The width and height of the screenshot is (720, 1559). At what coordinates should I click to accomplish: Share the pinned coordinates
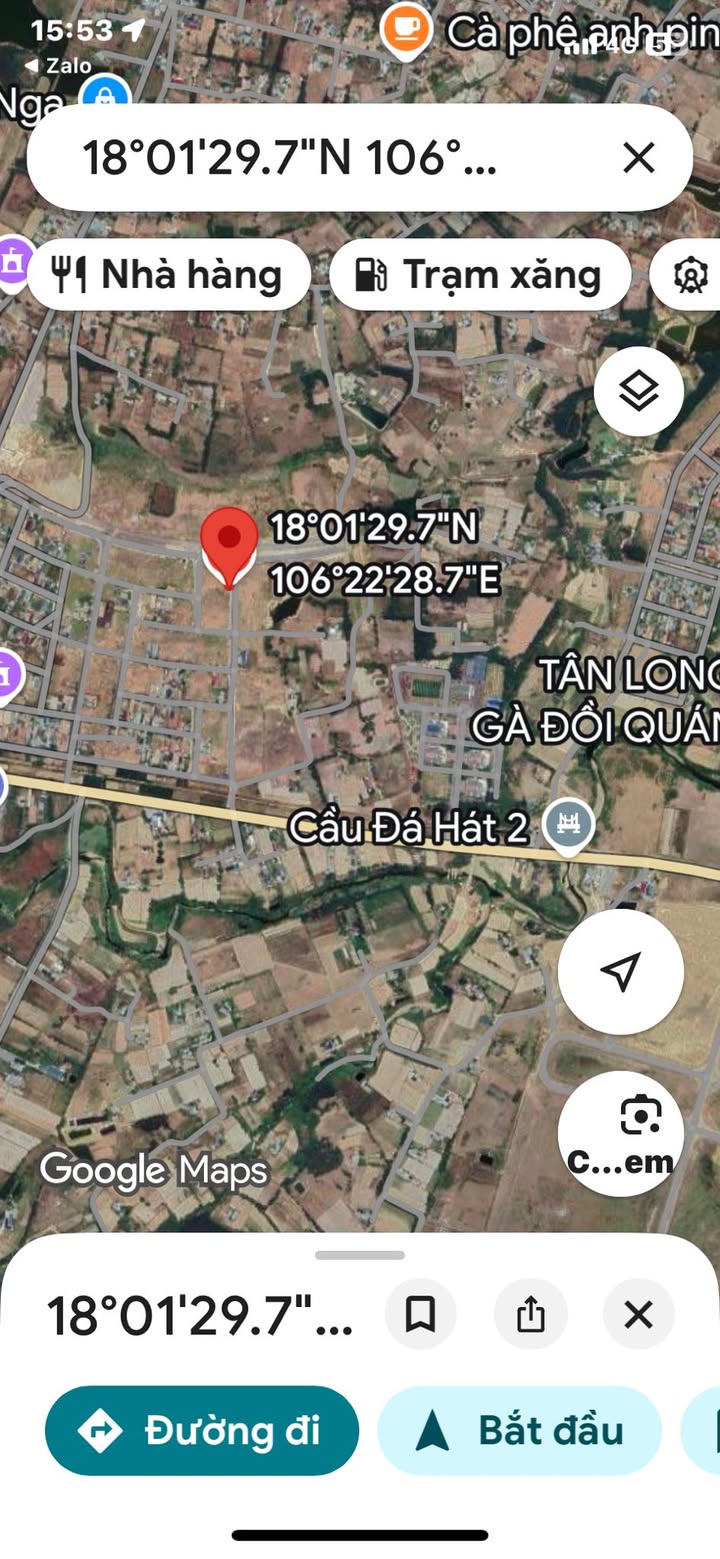[530, 1314]
